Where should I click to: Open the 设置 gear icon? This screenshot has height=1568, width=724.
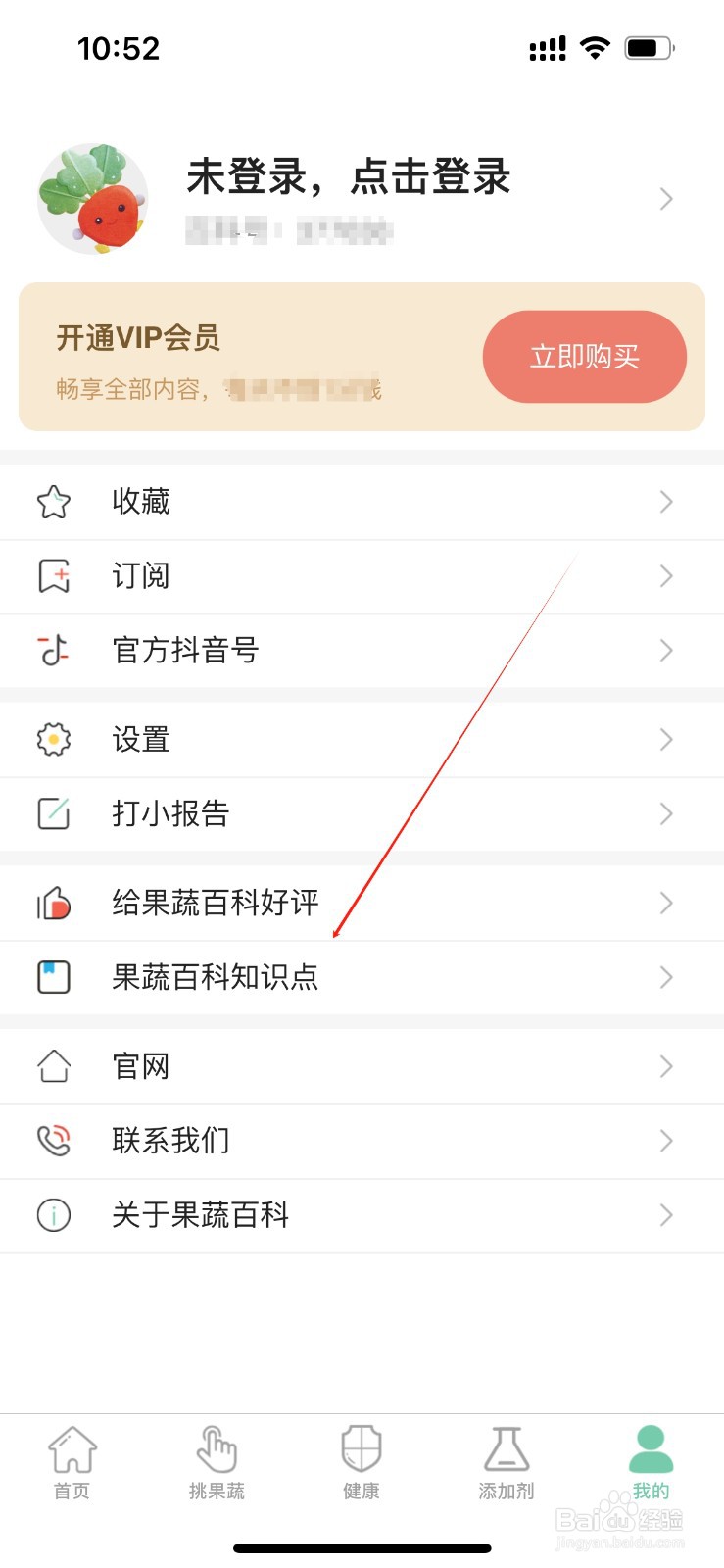[x=54, y=739]
